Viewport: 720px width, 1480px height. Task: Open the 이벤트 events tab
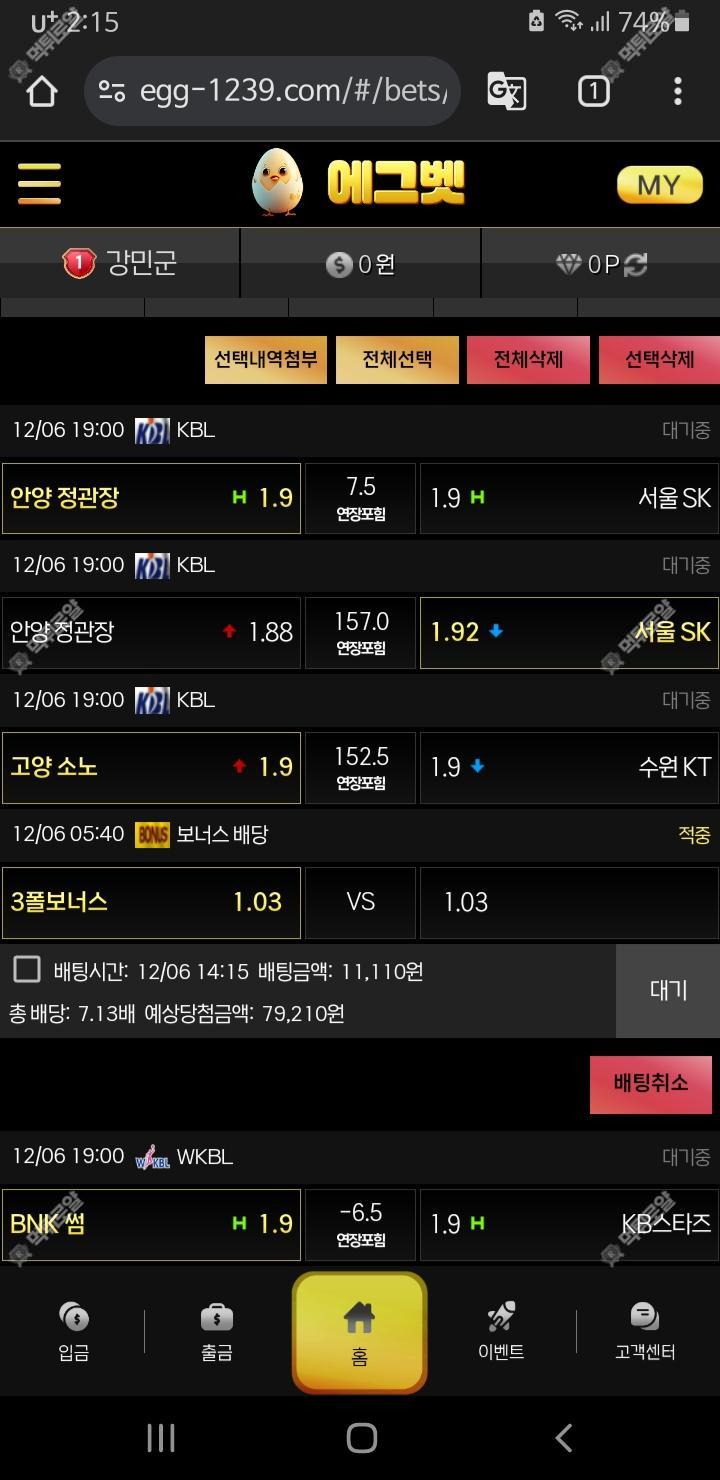pos(501,1332)
